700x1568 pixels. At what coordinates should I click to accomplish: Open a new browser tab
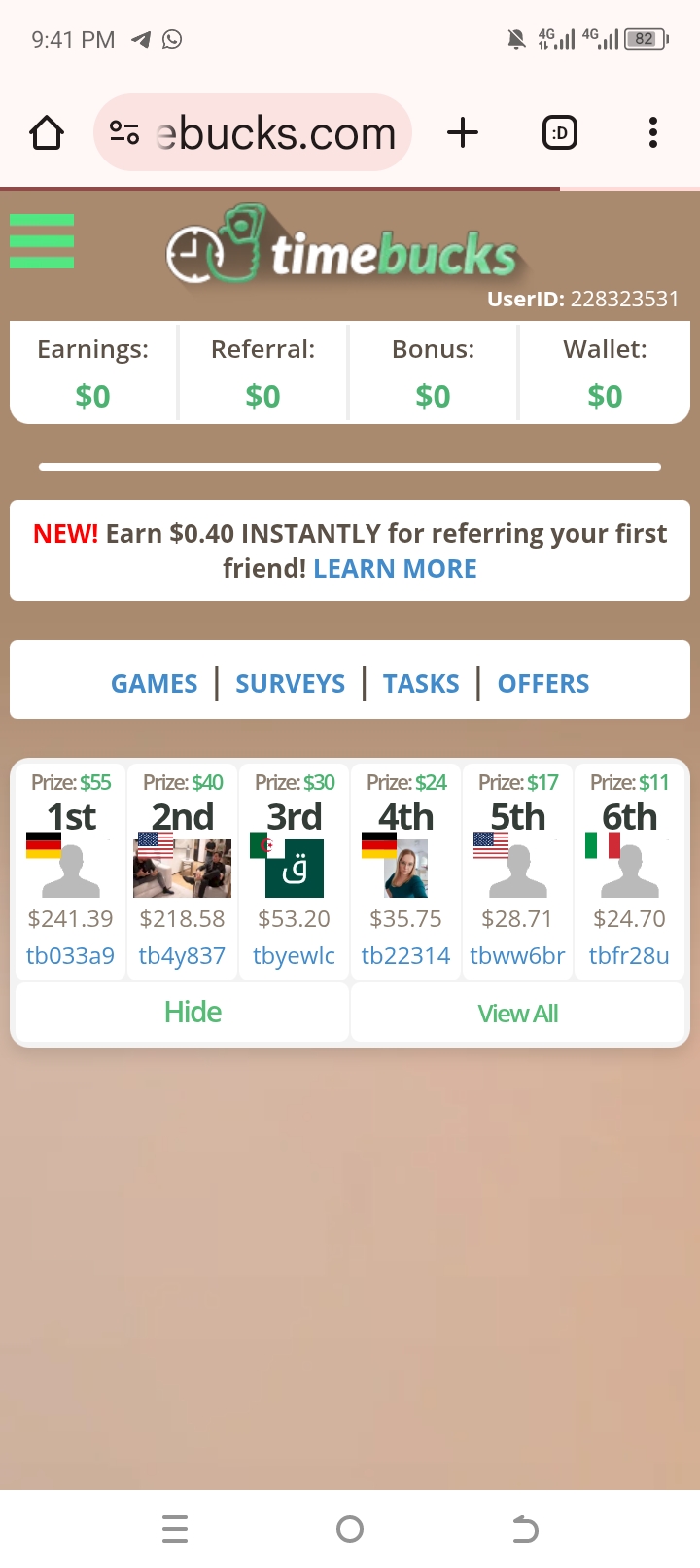(463, 132)
